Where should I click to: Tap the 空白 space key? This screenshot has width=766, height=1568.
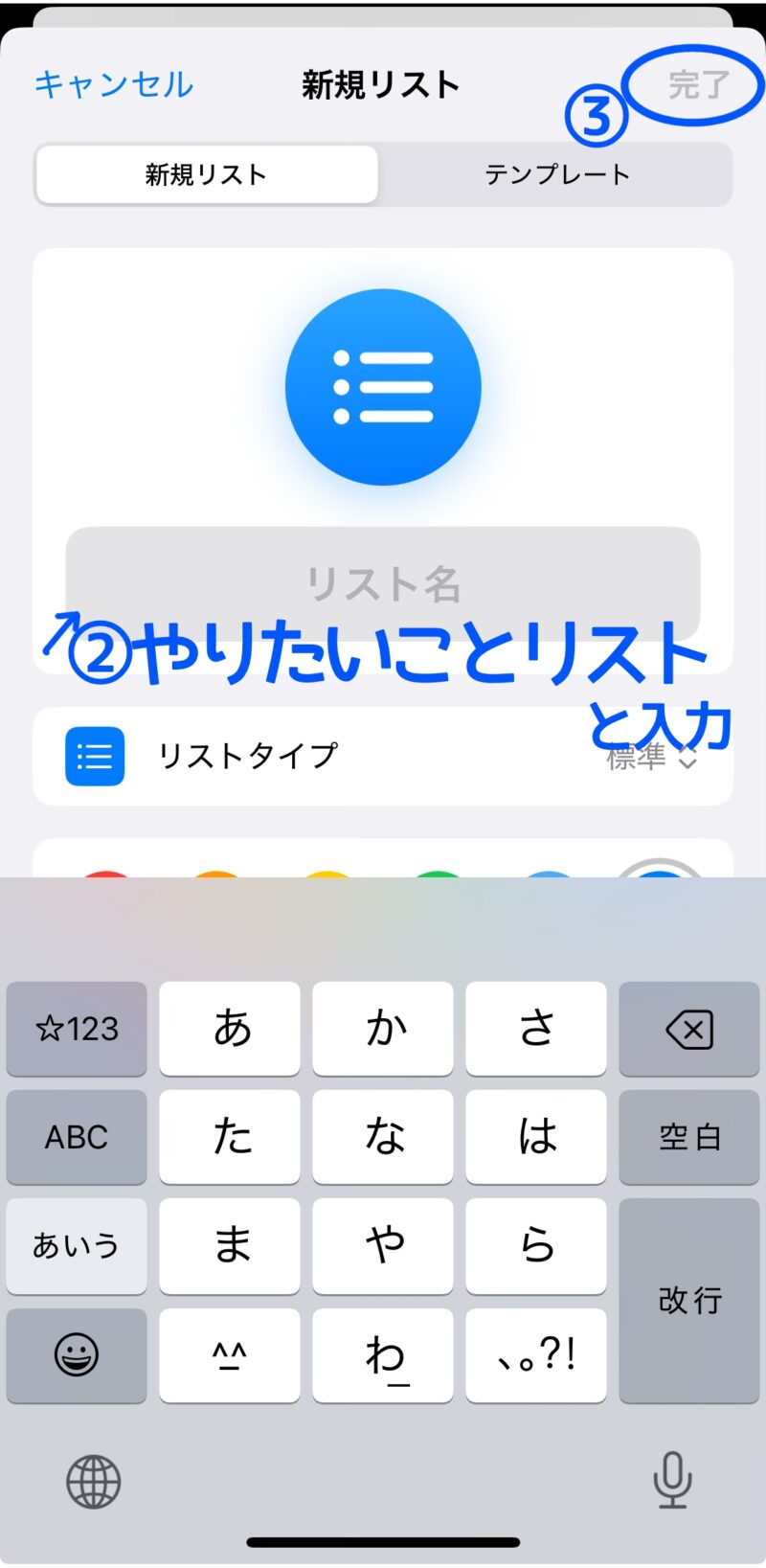688,1137
